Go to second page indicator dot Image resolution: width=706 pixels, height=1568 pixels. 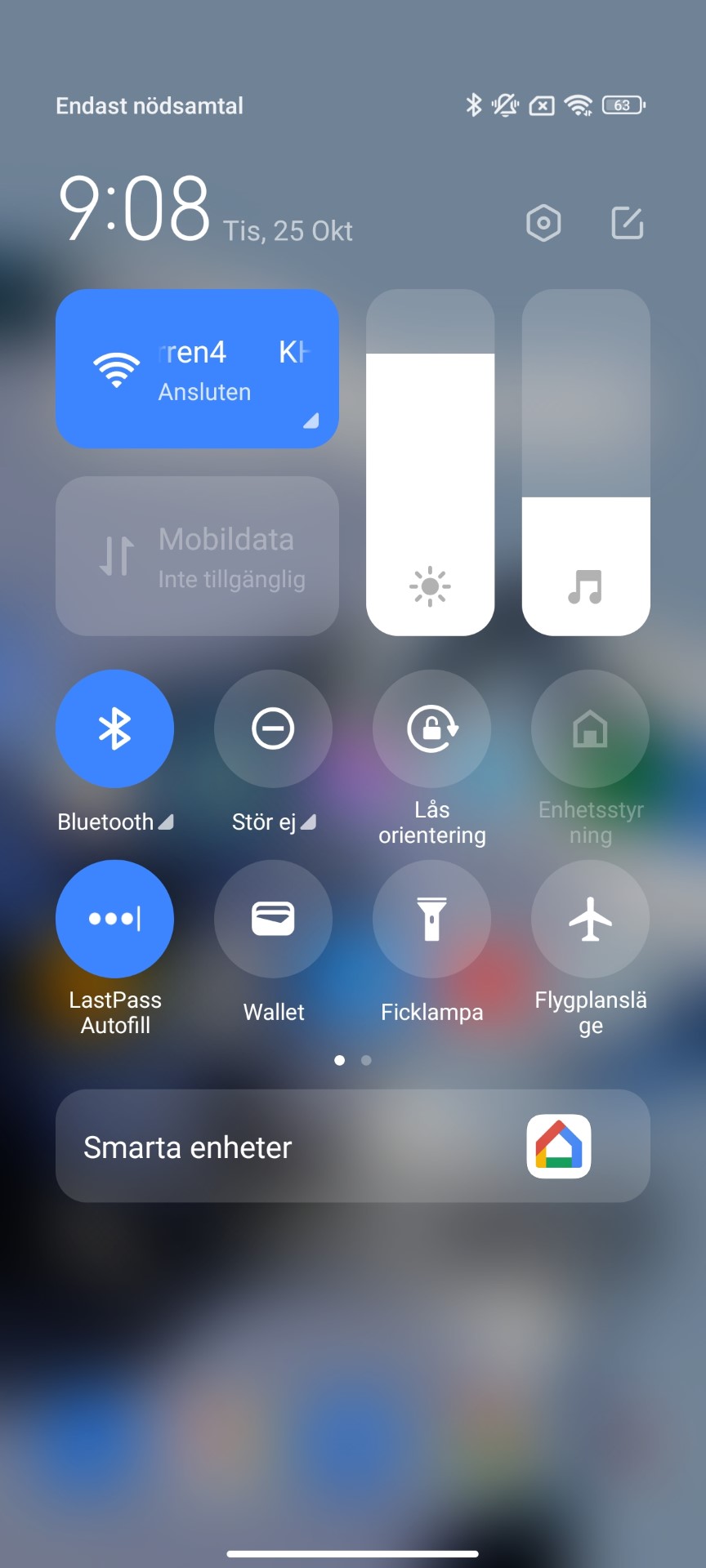click(366, 1060)
